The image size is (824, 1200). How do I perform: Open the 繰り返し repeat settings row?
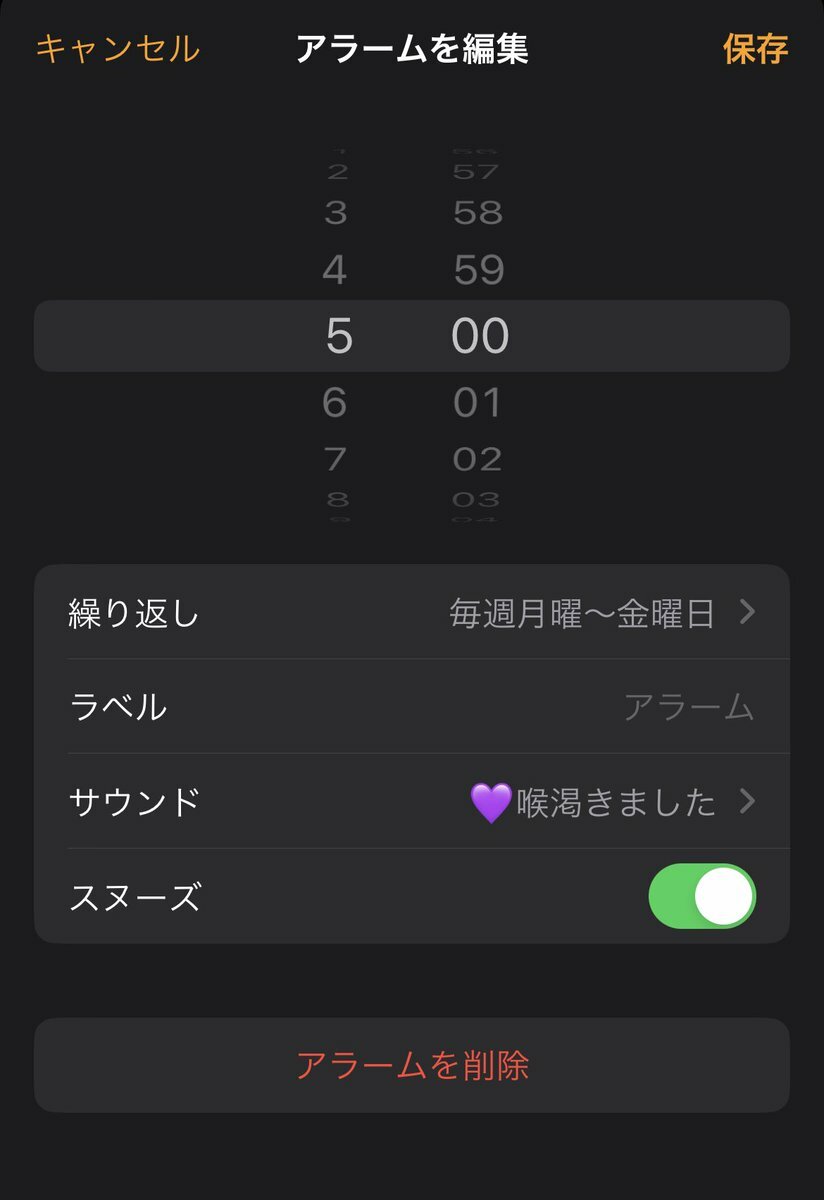tap(412, 613)
